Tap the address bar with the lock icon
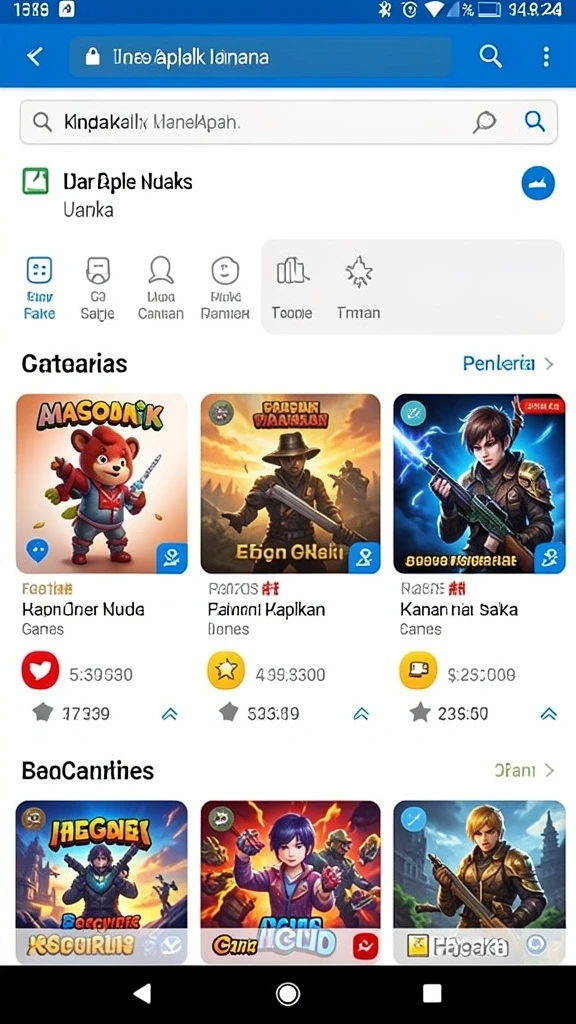The height and width of the screenshot is (1024, 576). click(x=261, y=57)
